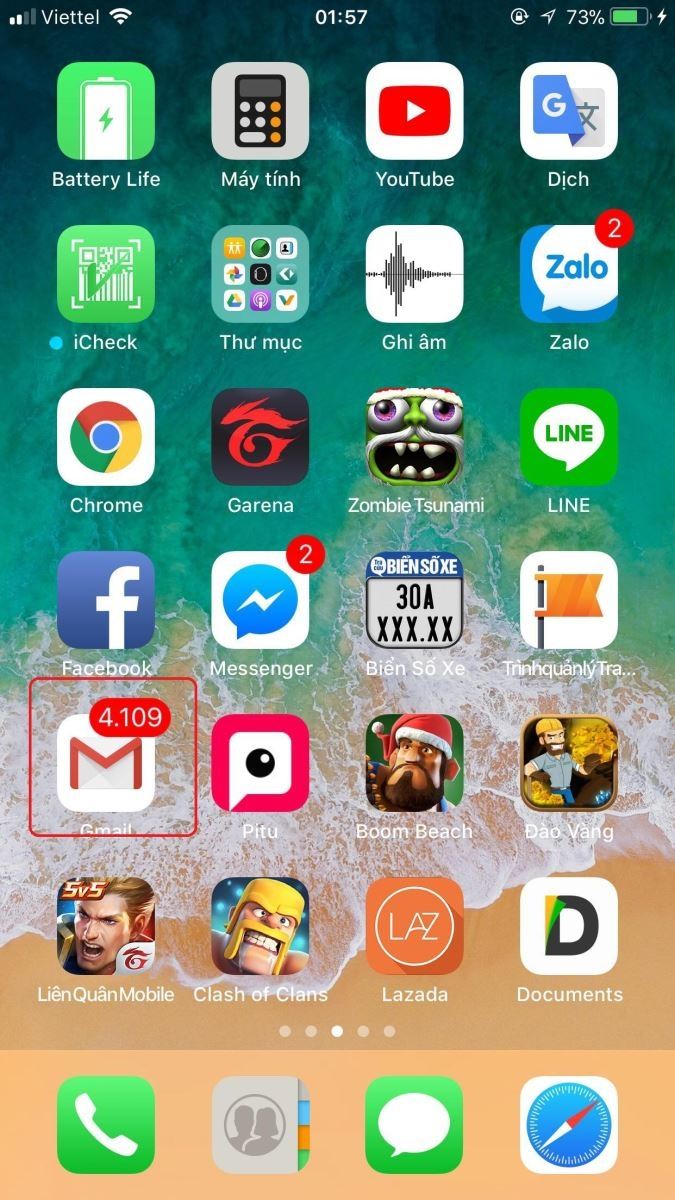Viewport: 675px width, 1200px height.
Task: Launch the Chrome browser
Action: [106, 437]
